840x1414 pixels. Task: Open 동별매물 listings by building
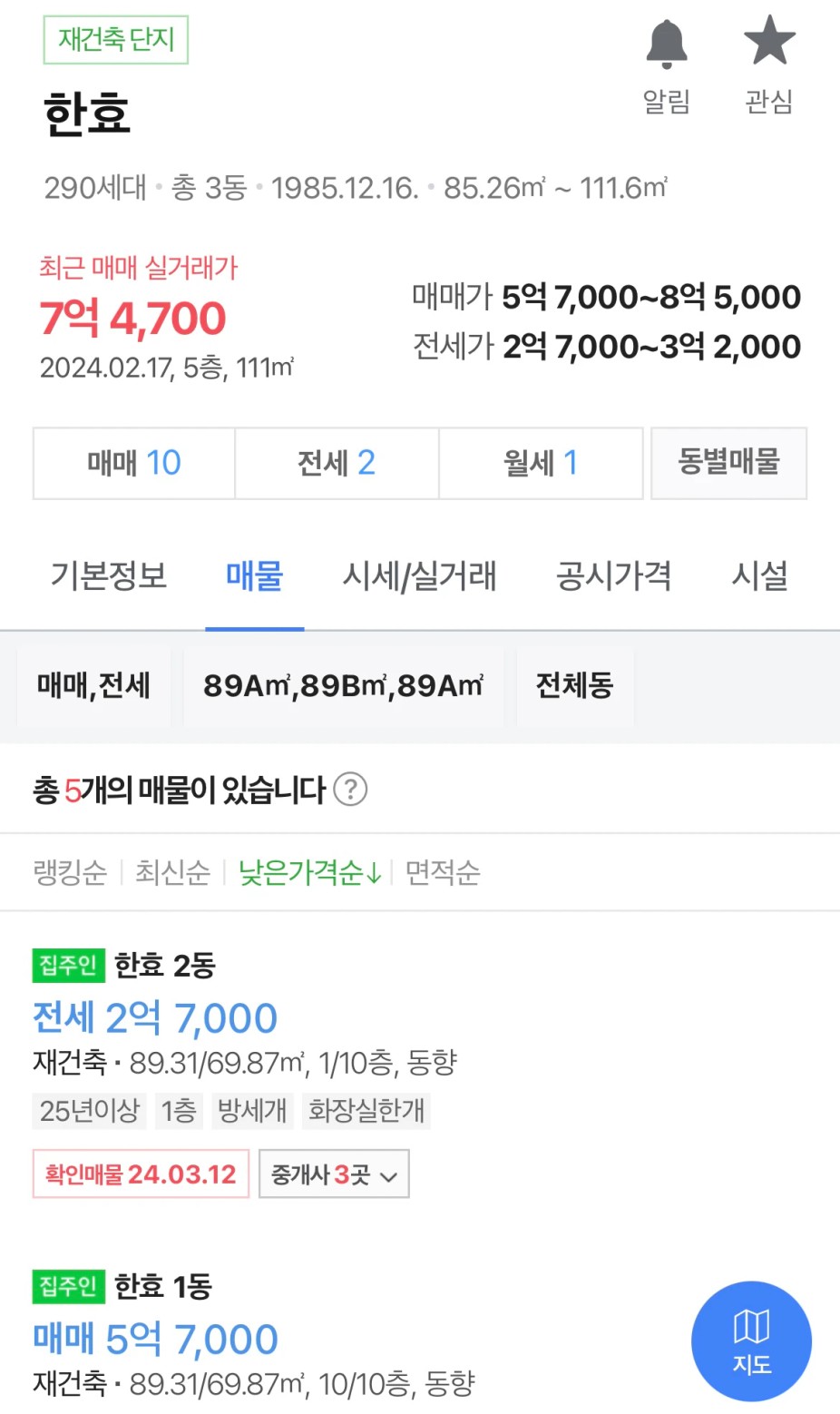click(729, 463)
